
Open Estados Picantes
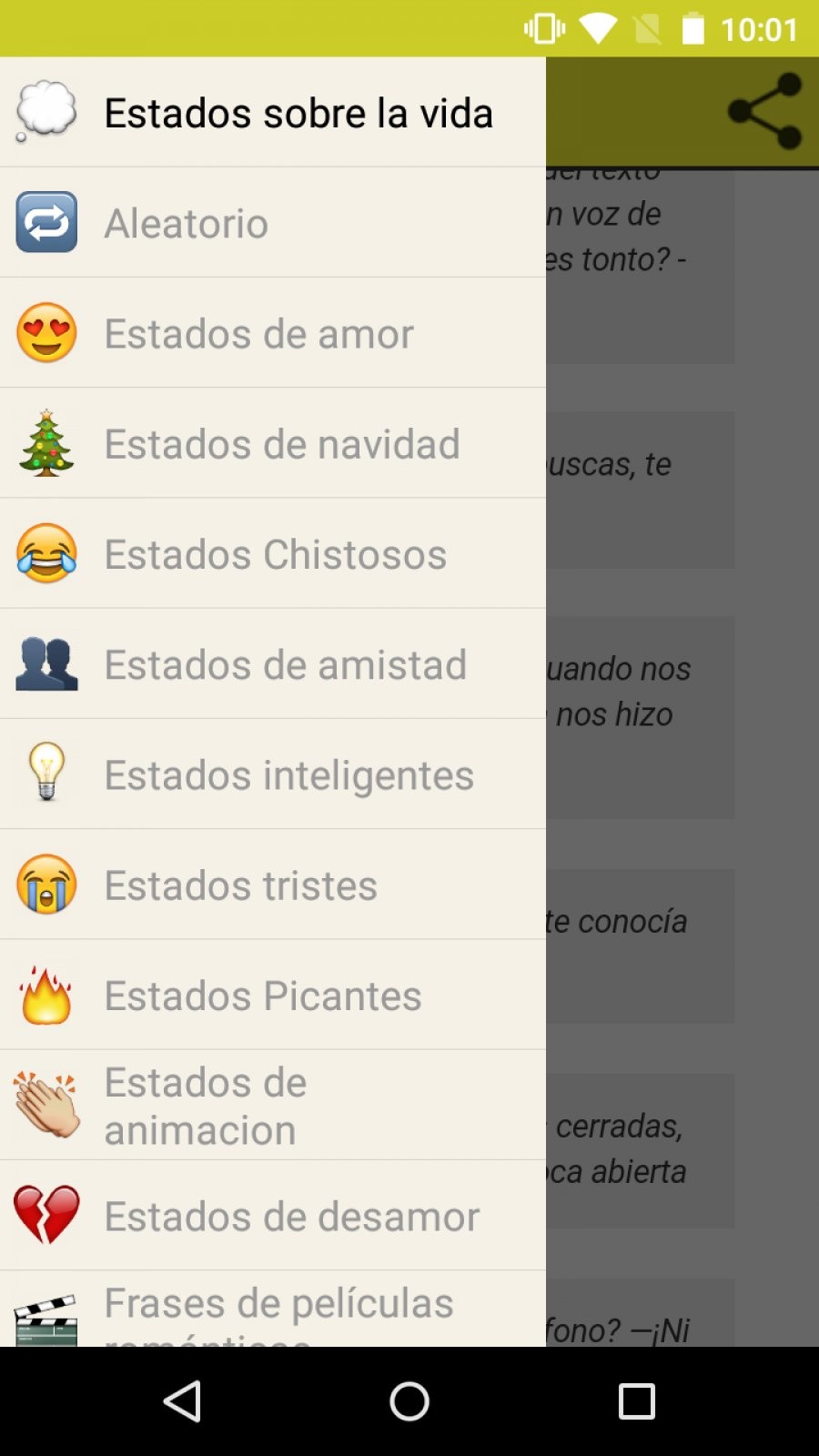[273, 996]
